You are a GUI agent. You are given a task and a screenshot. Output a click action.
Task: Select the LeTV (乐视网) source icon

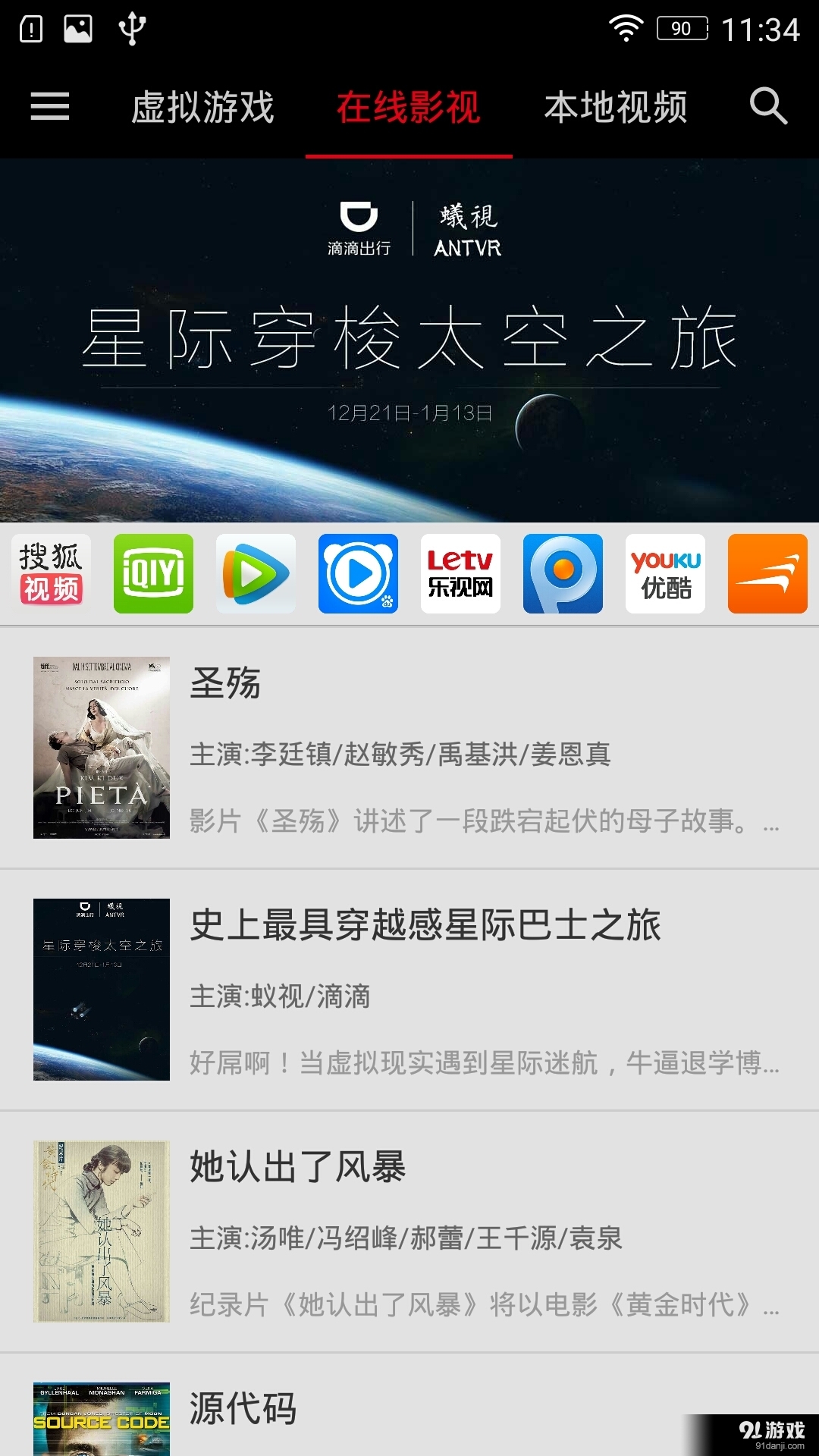[x=460, y=574]
